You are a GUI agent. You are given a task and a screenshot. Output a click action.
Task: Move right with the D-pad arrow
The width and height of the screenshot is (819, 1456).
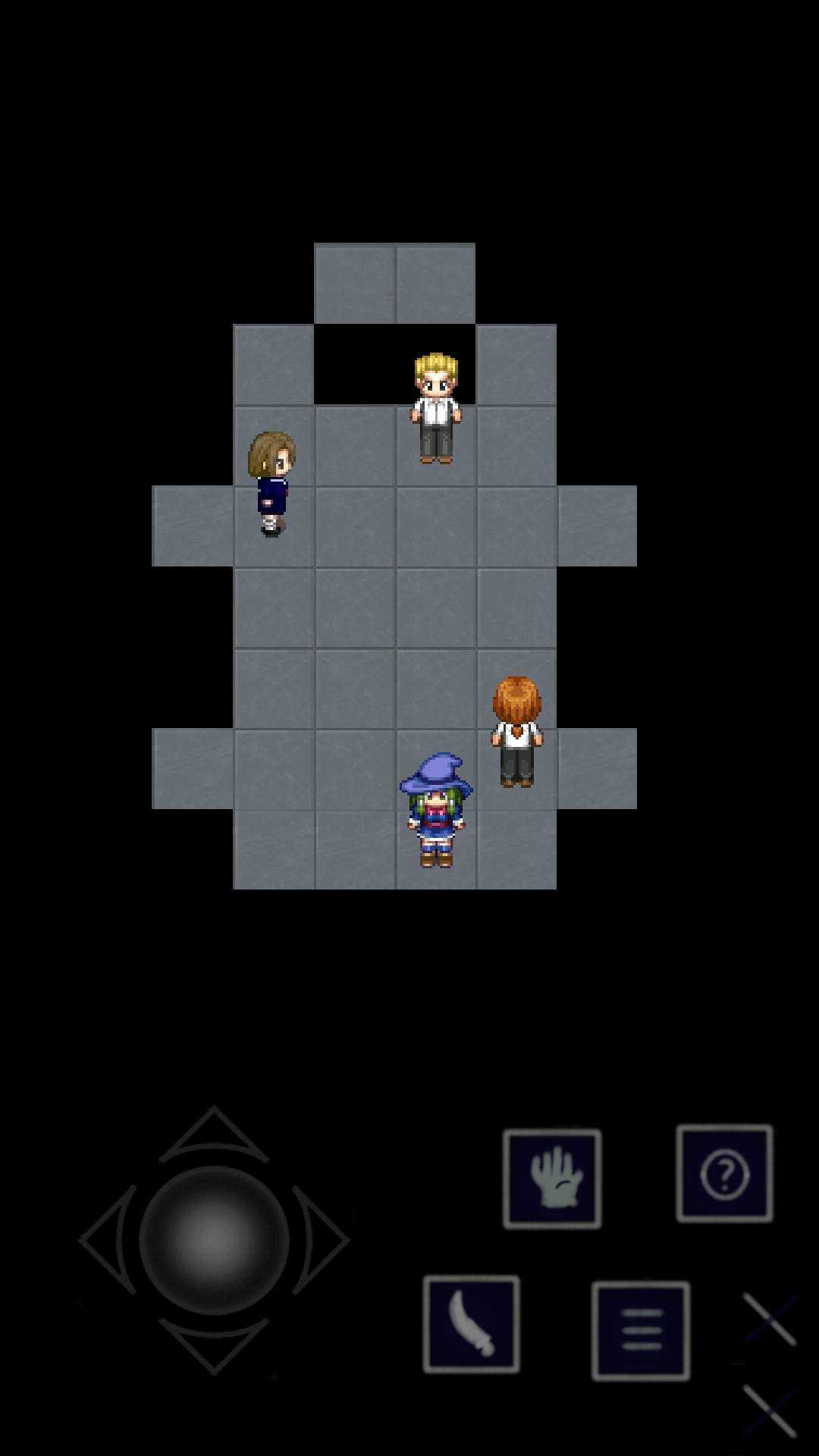321,1240
